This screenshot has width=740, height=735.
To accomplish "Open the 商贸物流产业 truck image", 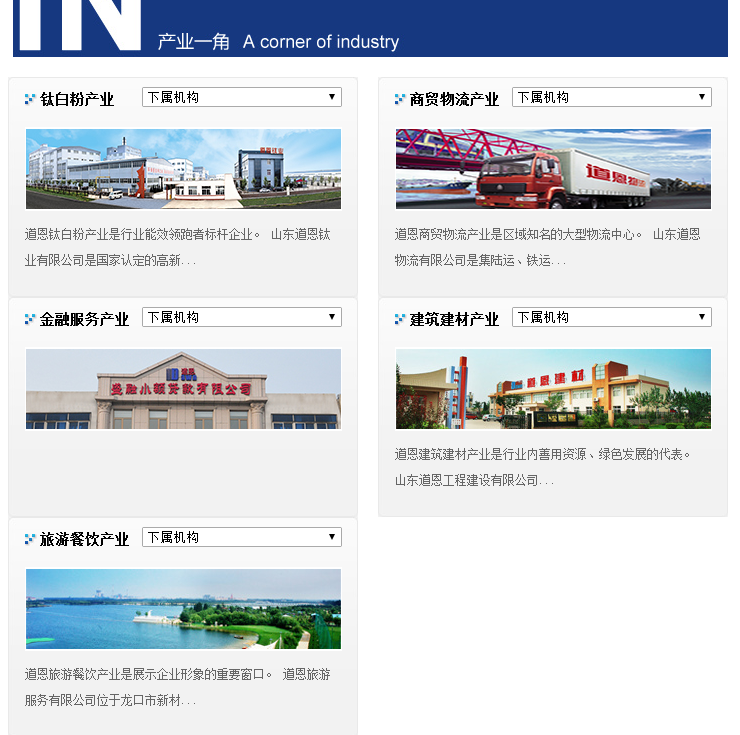I will click(x=553, y=169).
